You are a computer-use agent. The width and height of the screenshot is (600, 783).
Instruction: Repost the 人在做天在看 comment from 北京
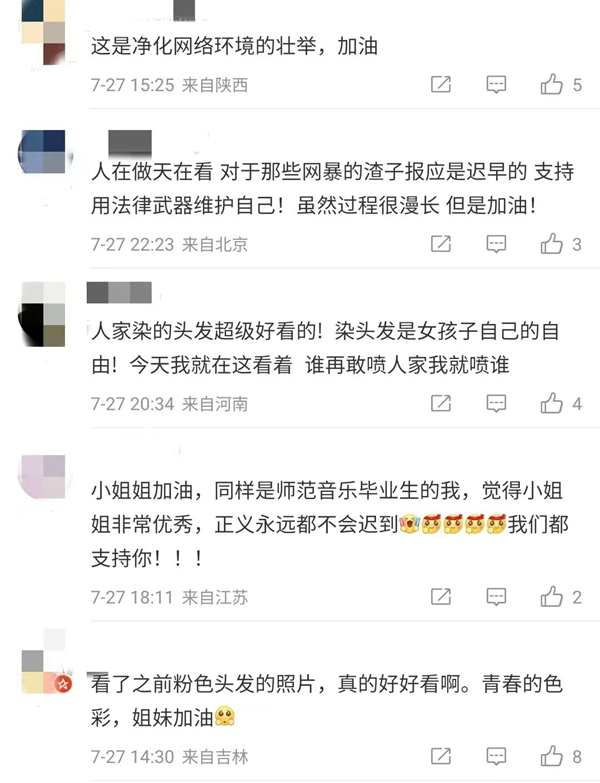coord(440,244)
